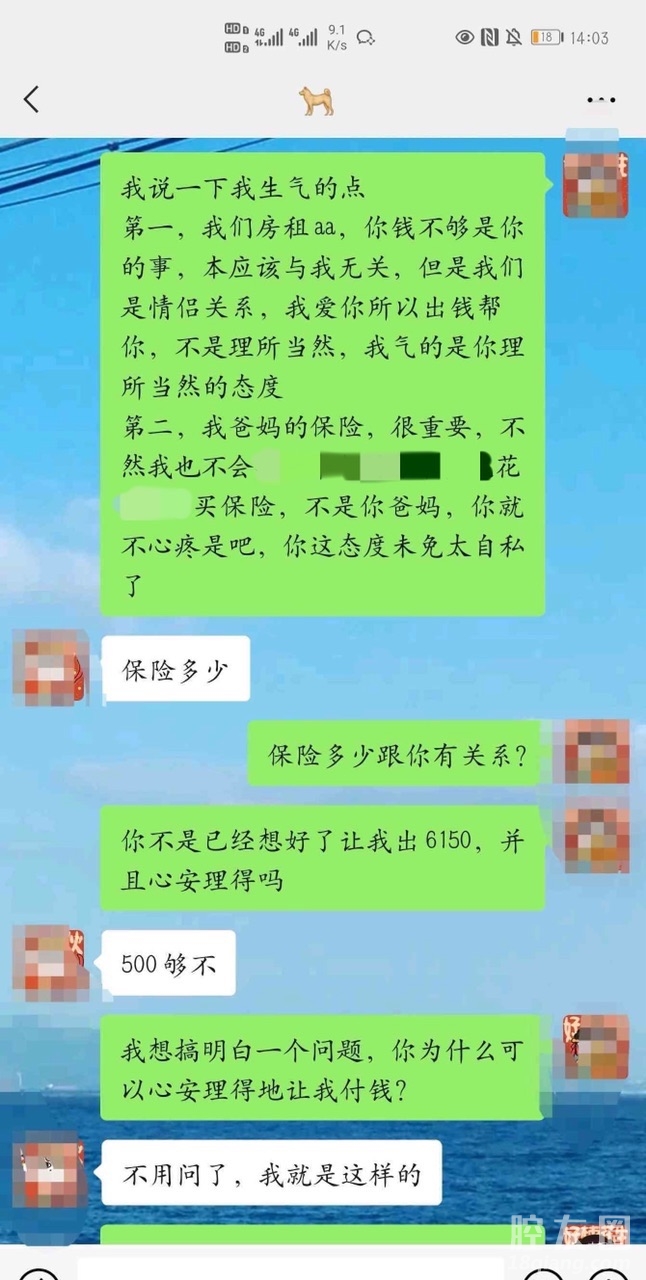Open the chat overflow menu
The height and width of the screenshot is (1280, 646).
(x=601, y=100)
